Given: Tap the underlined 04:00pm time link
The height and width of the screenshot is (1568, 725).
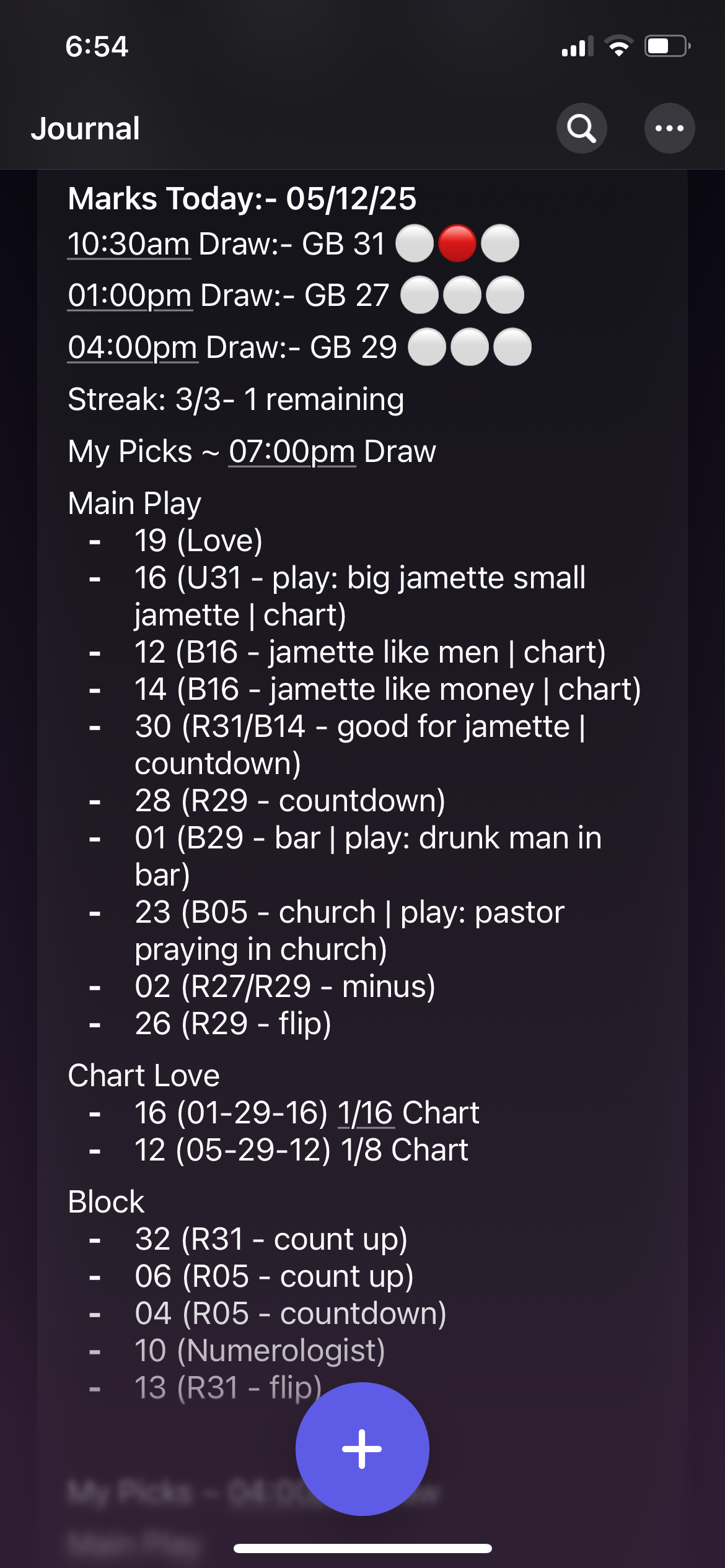Looking at the screenshot, I should click(132, 347).
